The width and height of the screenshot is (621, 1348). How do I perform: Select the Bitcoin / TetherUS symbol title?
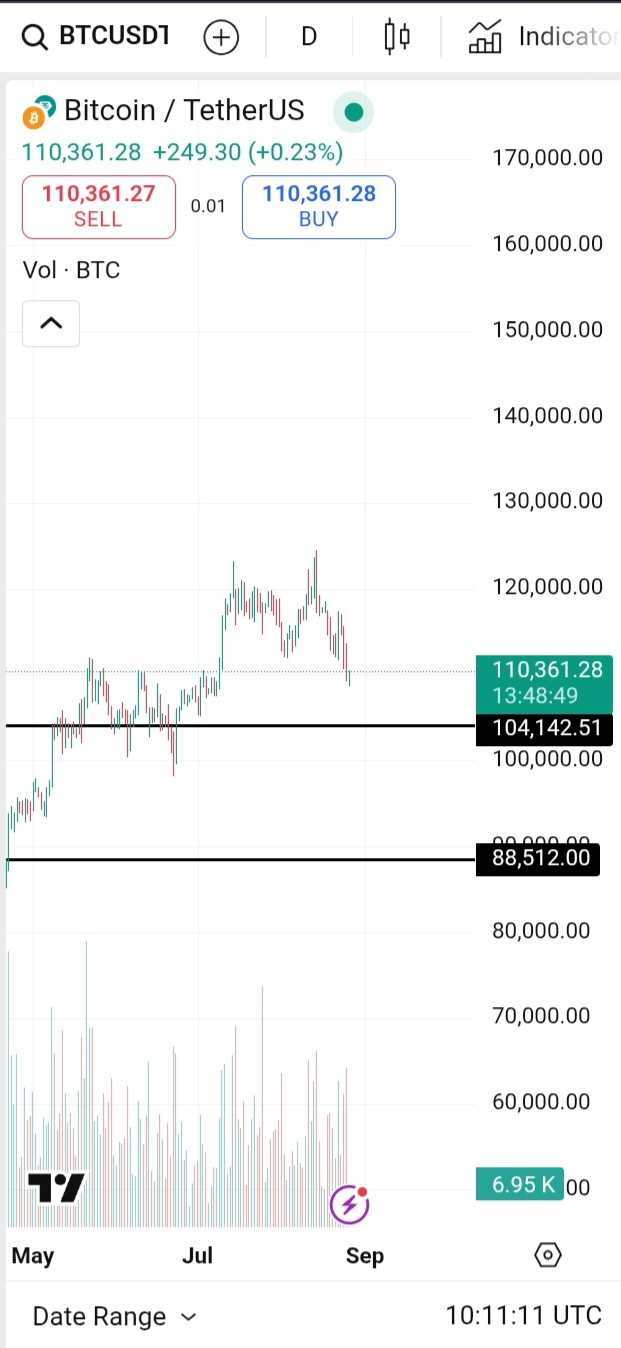(184, 110)
